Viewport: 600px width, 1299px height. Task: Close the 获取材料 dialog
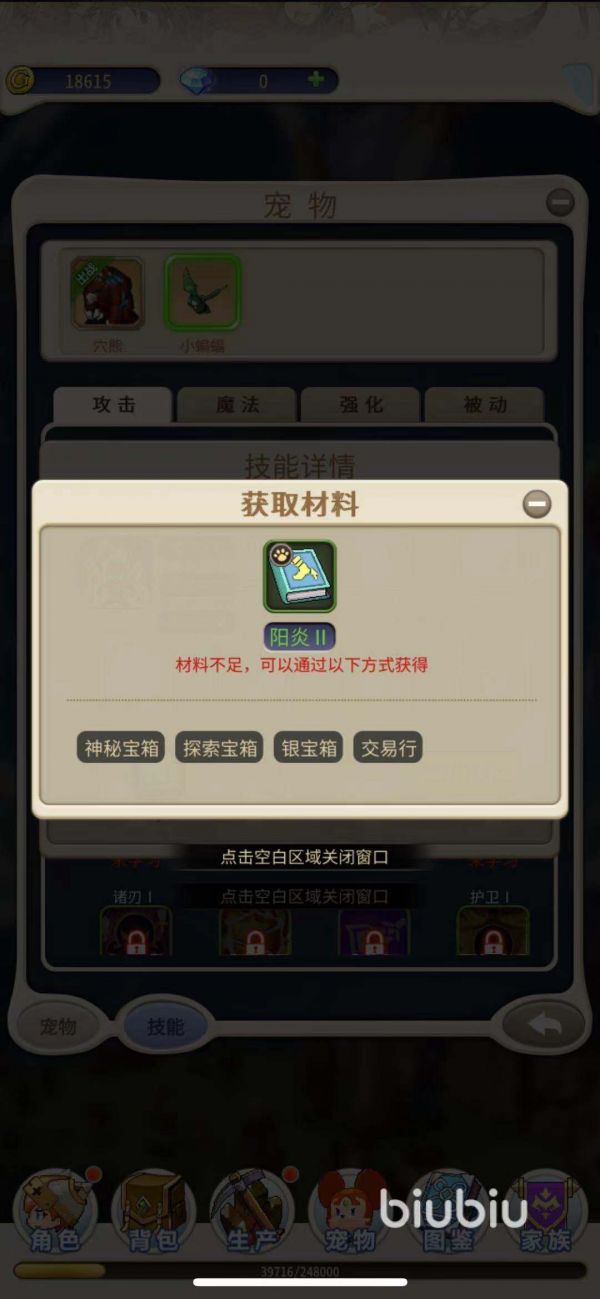(537, 505)
